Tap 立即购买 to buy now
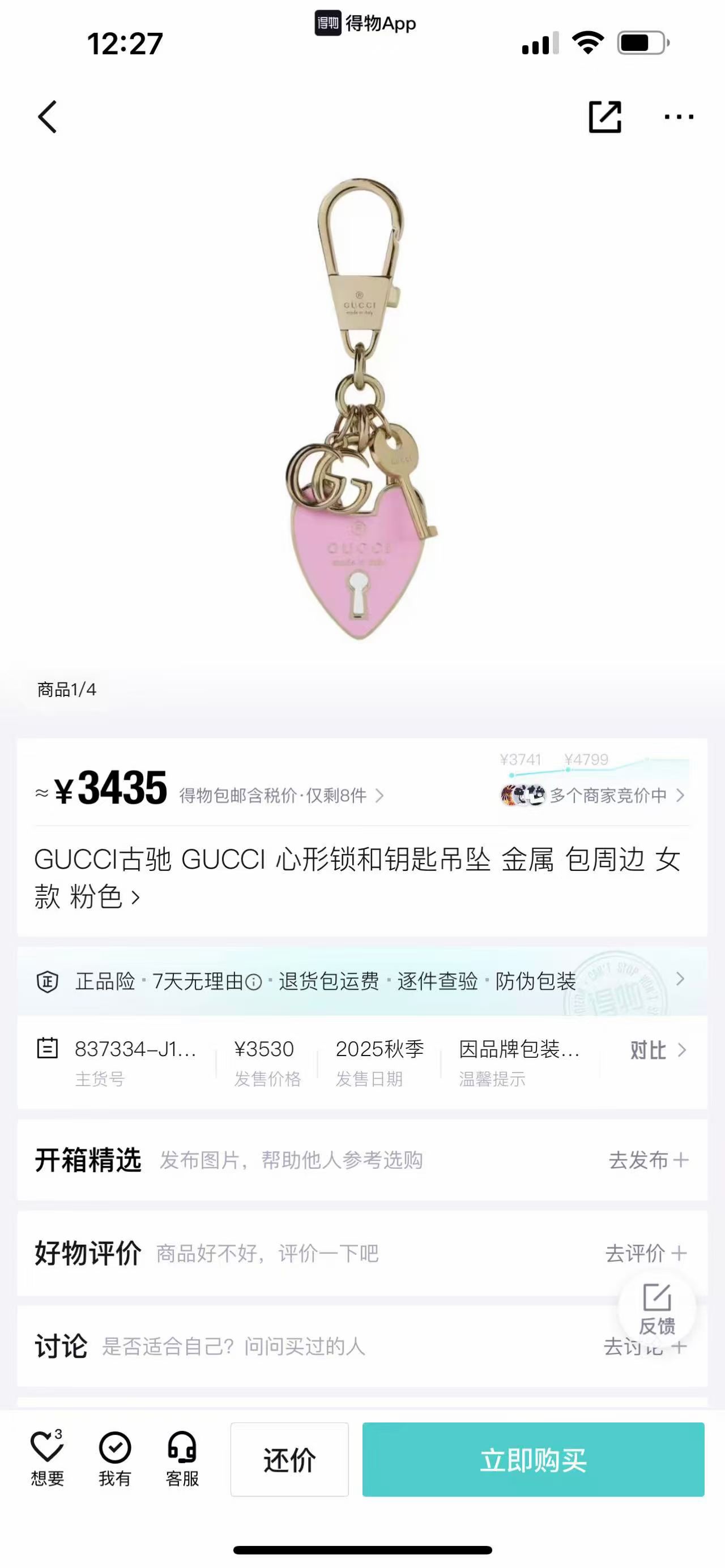Viewport: 725px width, 1568px height. (x=532, y=1460)
